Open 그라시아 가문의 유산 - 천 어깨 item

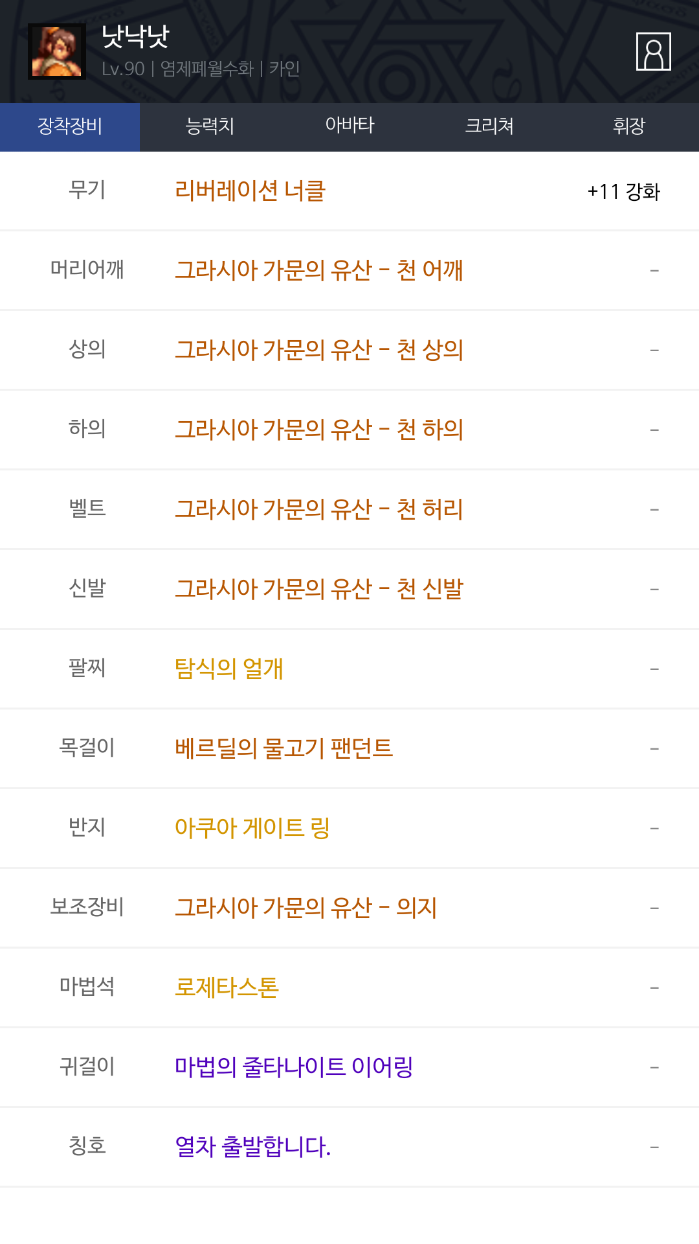coord(318,270)
